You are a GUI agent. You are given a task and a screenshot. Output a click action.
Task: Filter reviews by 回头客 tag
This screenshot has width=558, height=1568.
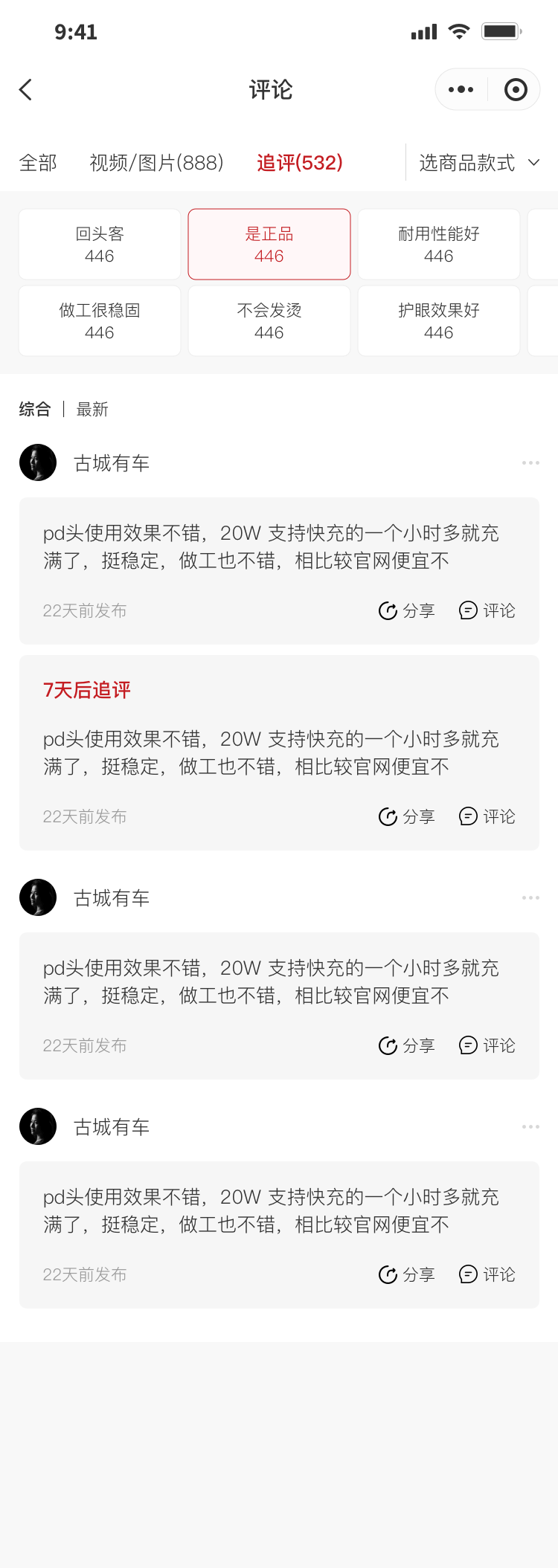coord(100,245)
